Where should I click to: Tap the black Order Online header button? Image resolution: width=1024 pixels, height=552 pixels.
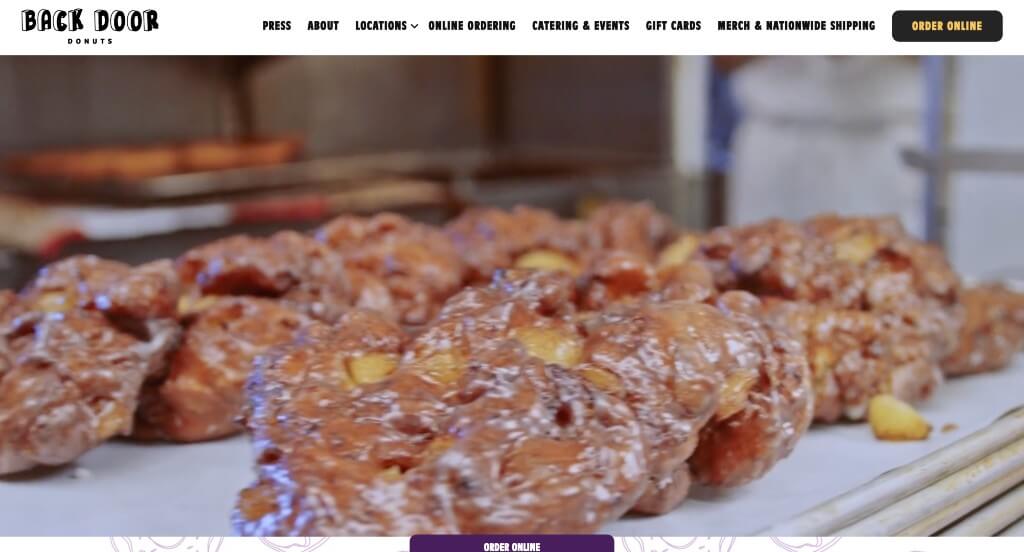pos(946,26)
